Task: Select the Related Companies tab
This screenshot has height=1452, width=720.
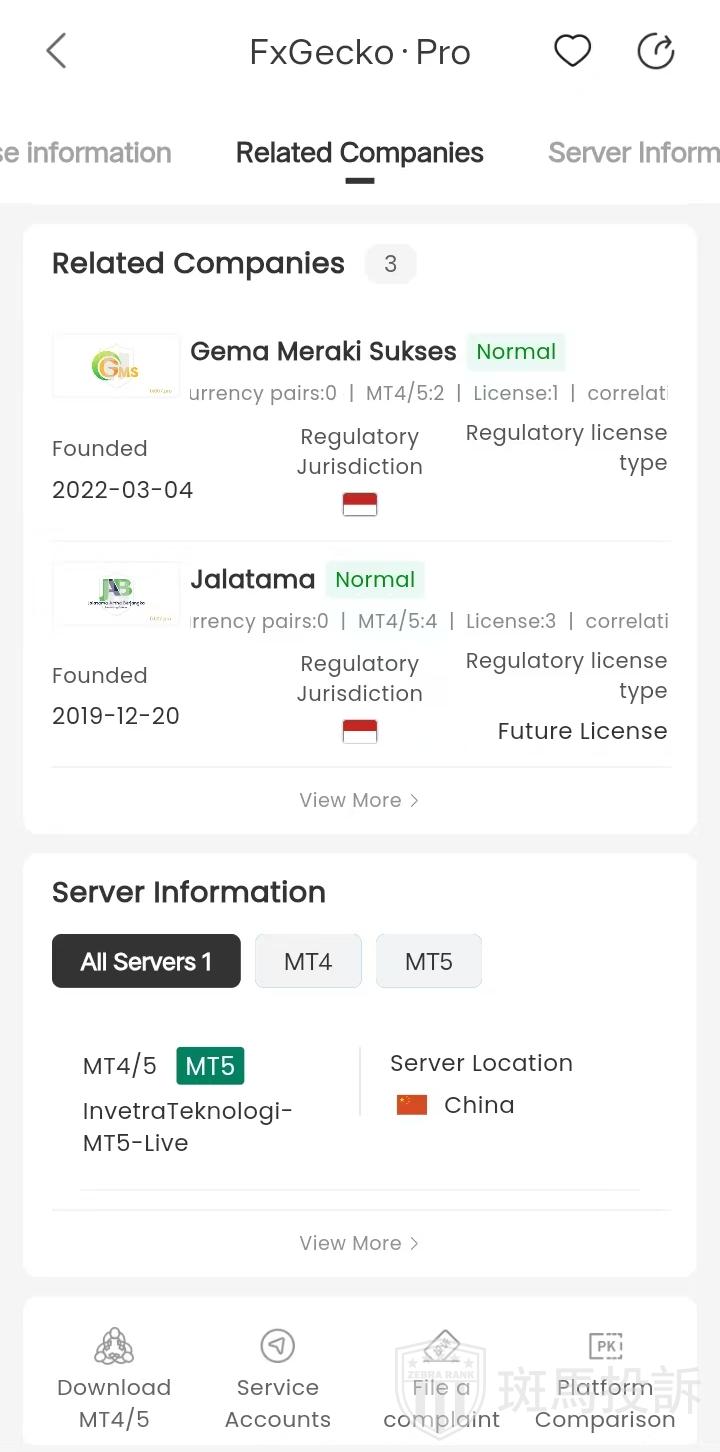Action: click(360, 153)
